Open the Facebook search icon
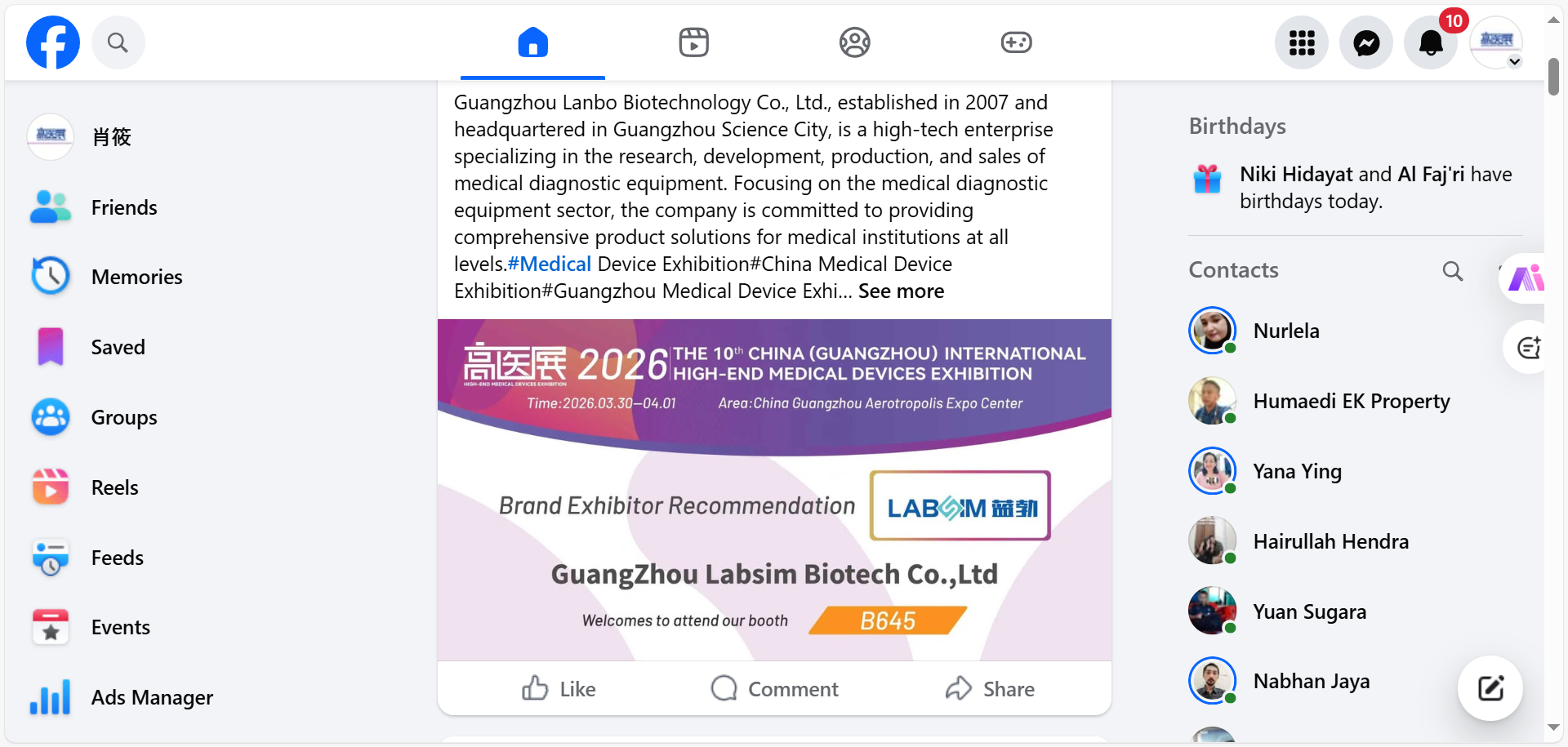 (x=118, y=42)
